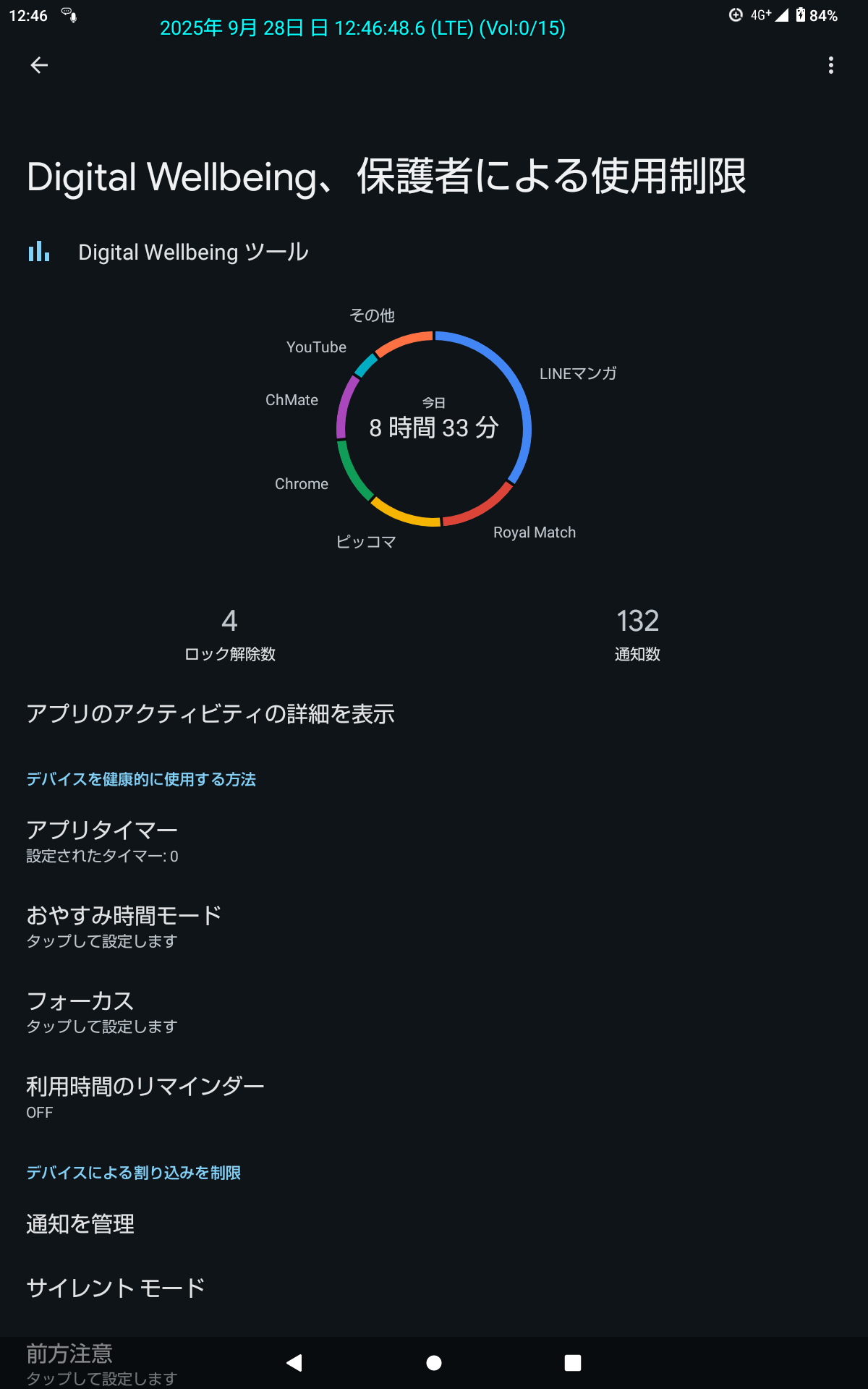
Task: Open recent apps from the navigation bar
Action: pyautogui.click(x=572, y=1363)
